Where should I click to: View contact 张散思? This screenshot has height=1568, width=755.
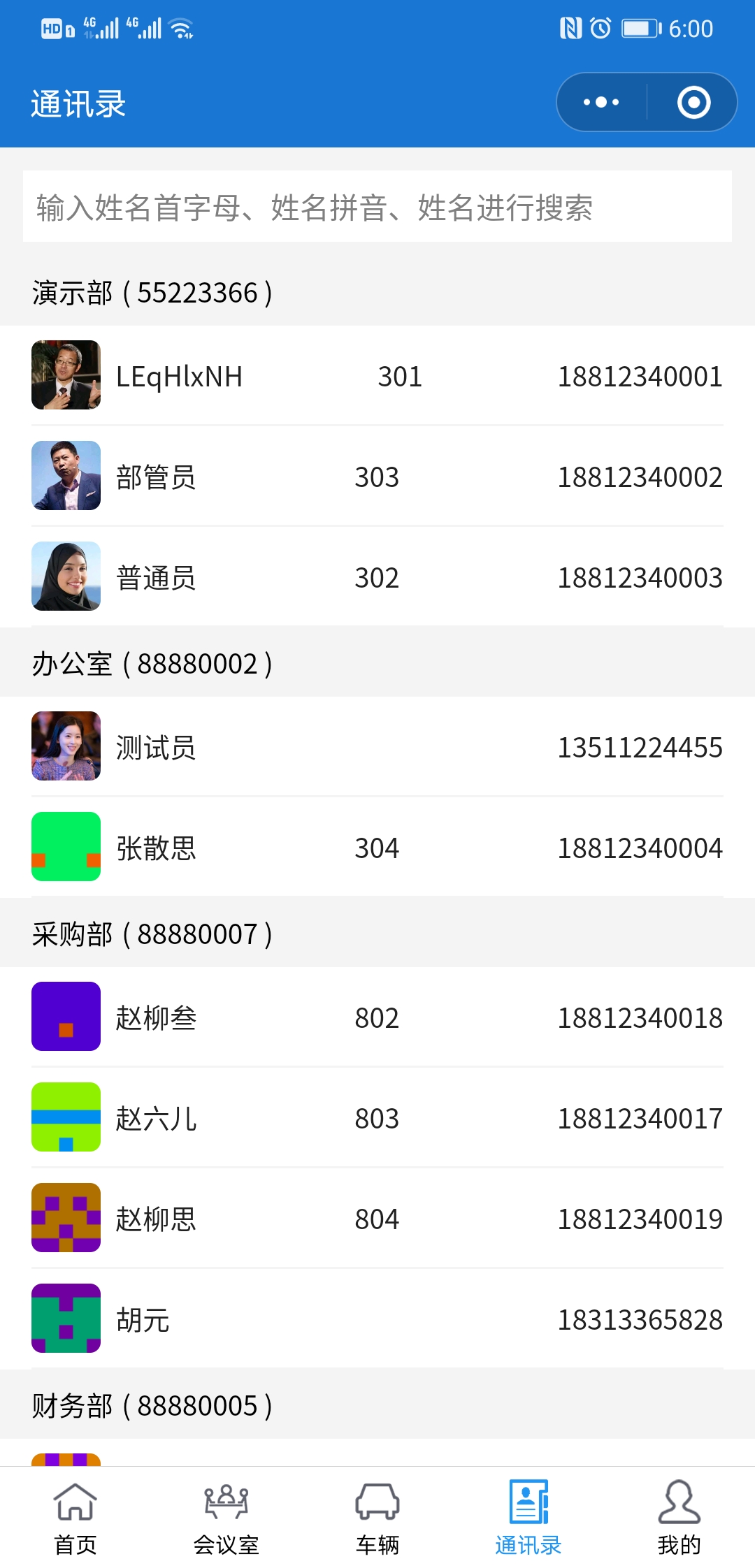[x=377, y=848]
